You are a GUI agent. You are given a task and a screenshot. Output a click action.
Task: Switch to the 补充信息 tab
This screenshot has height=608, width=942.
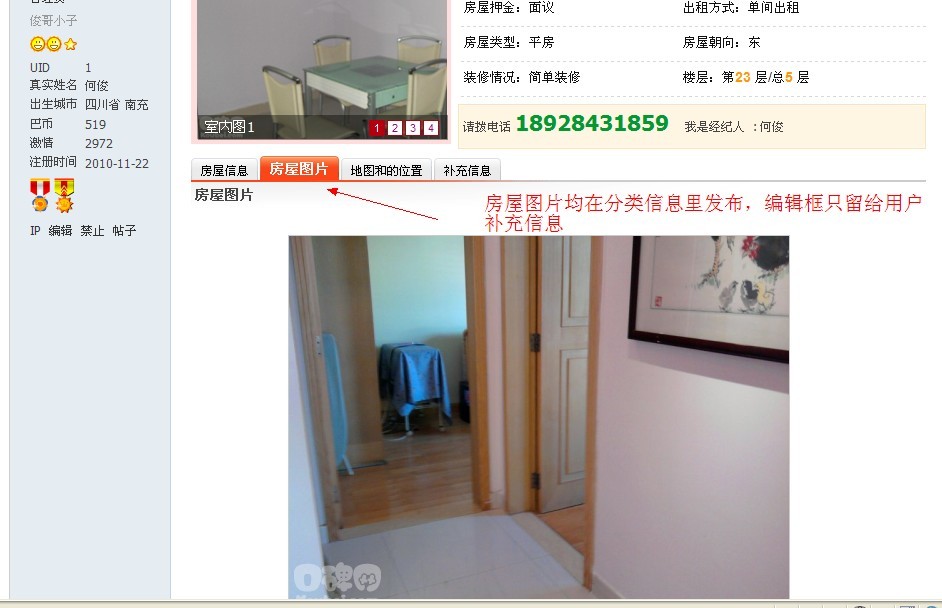coord(467,170)
